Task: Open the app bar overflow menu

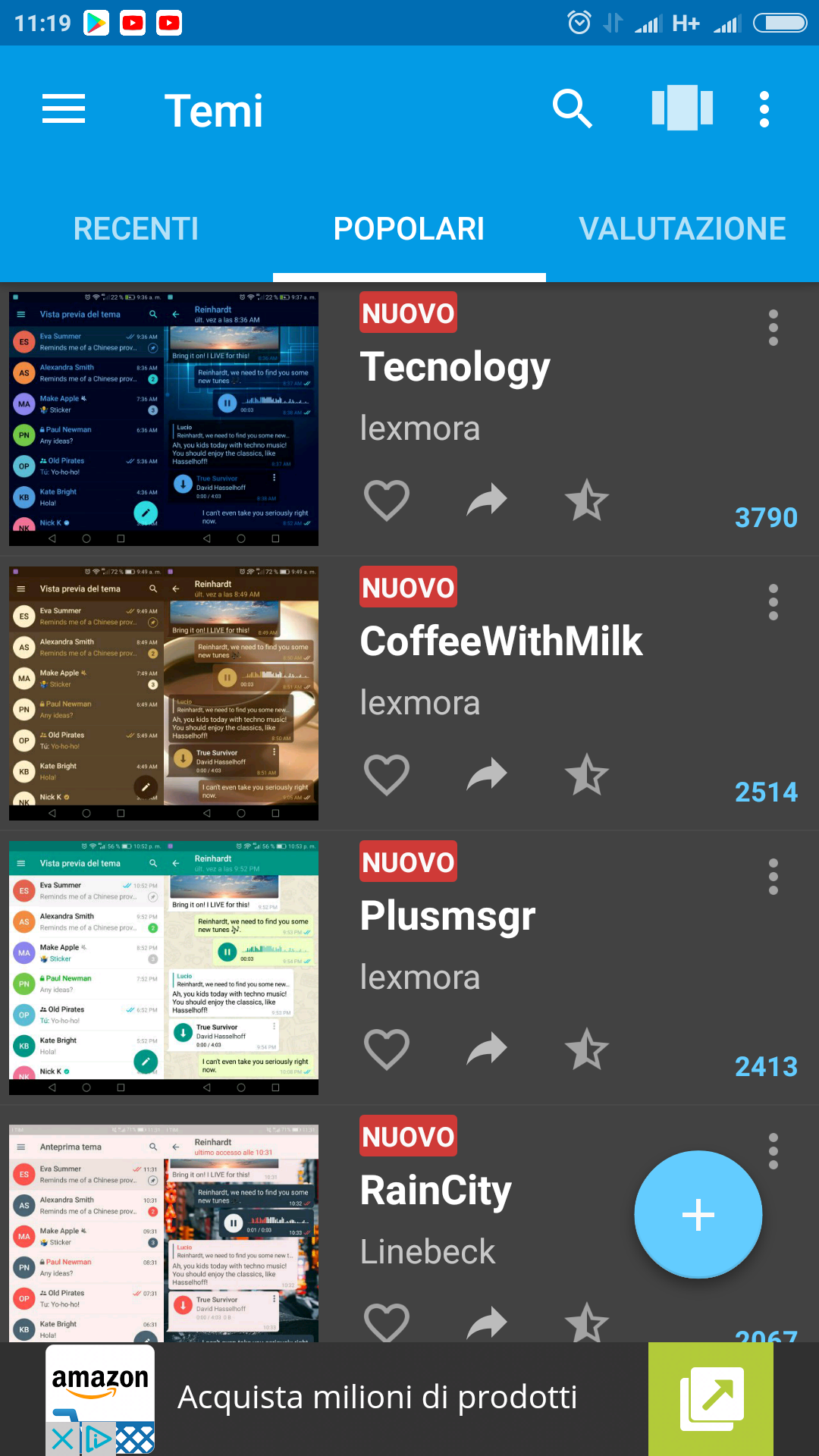Action: [764, 109]
